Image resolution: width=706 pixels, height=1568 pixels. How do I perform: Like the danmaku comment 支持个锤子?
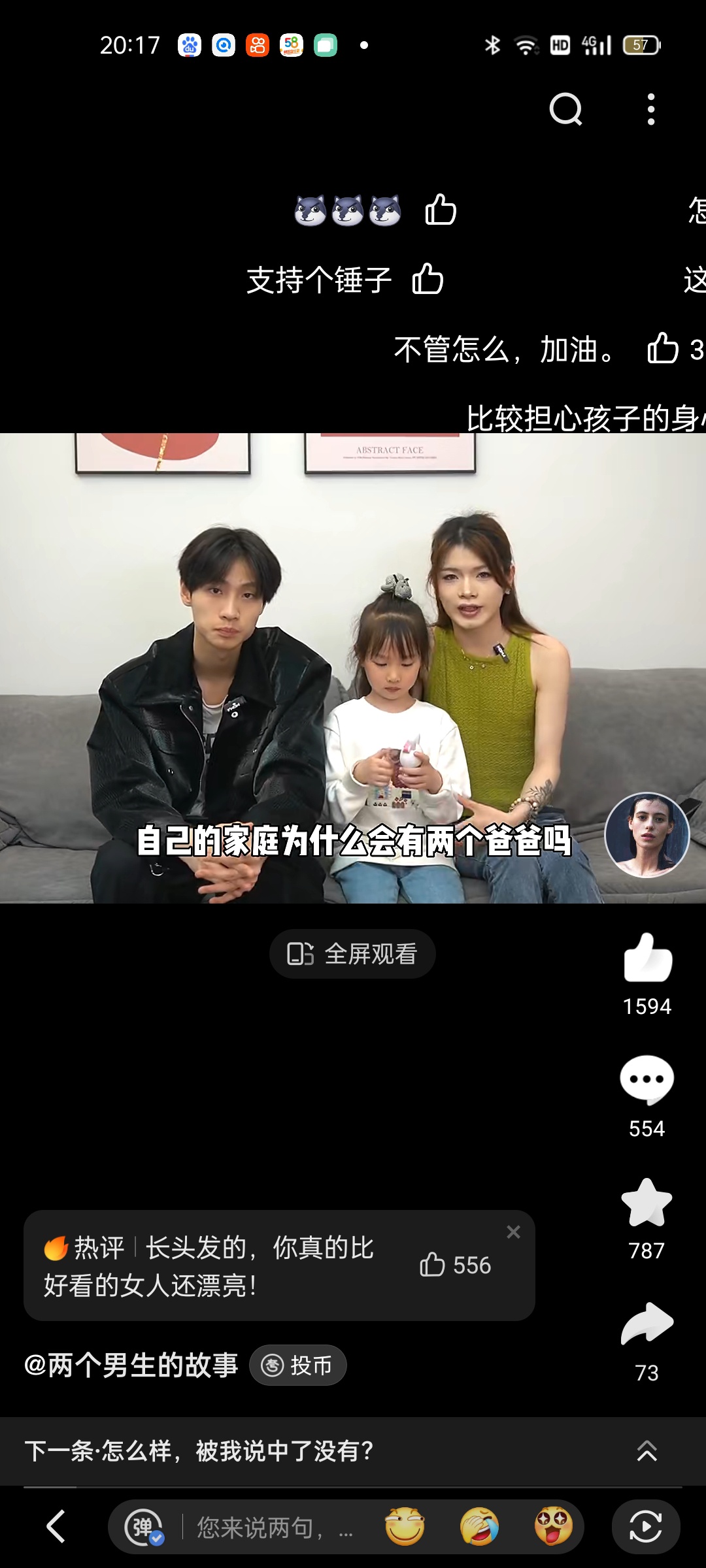428,280
